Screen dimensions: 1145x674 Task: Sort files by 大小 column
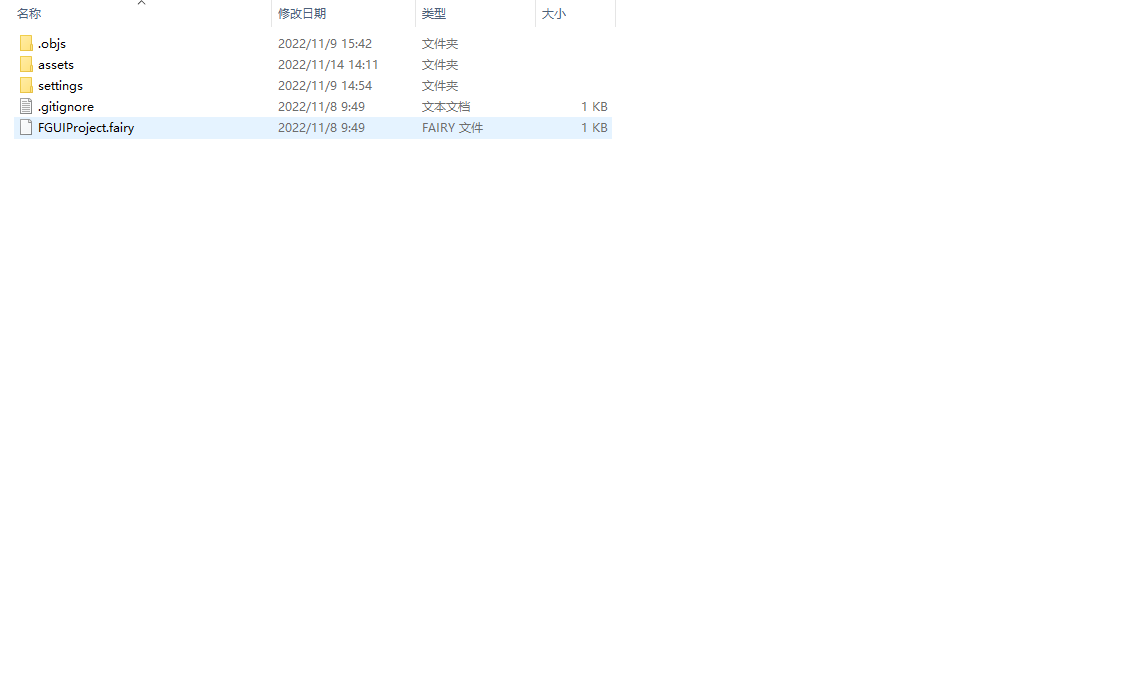click(575, 14)
